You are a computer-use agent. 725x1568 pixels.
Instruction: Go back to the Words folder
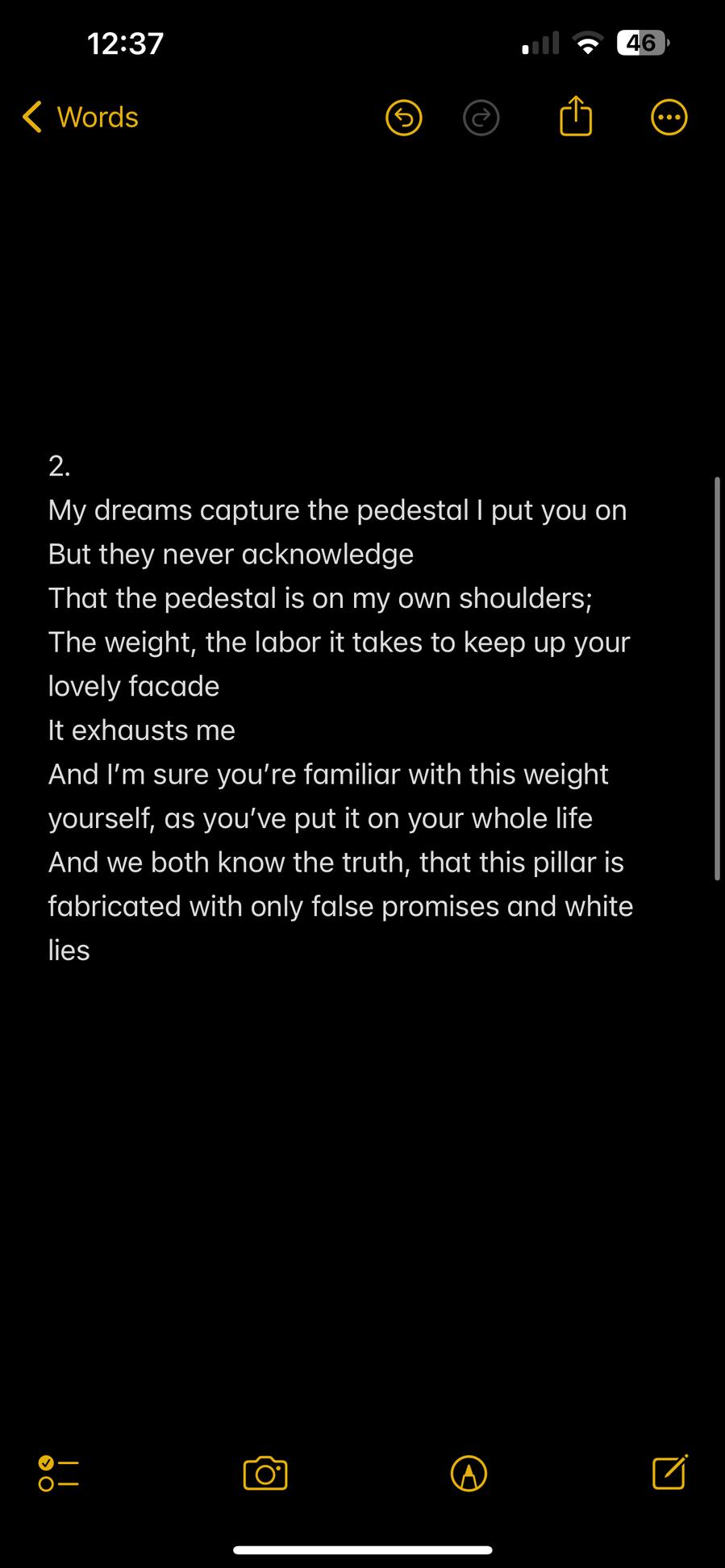(x=81, y=118)
